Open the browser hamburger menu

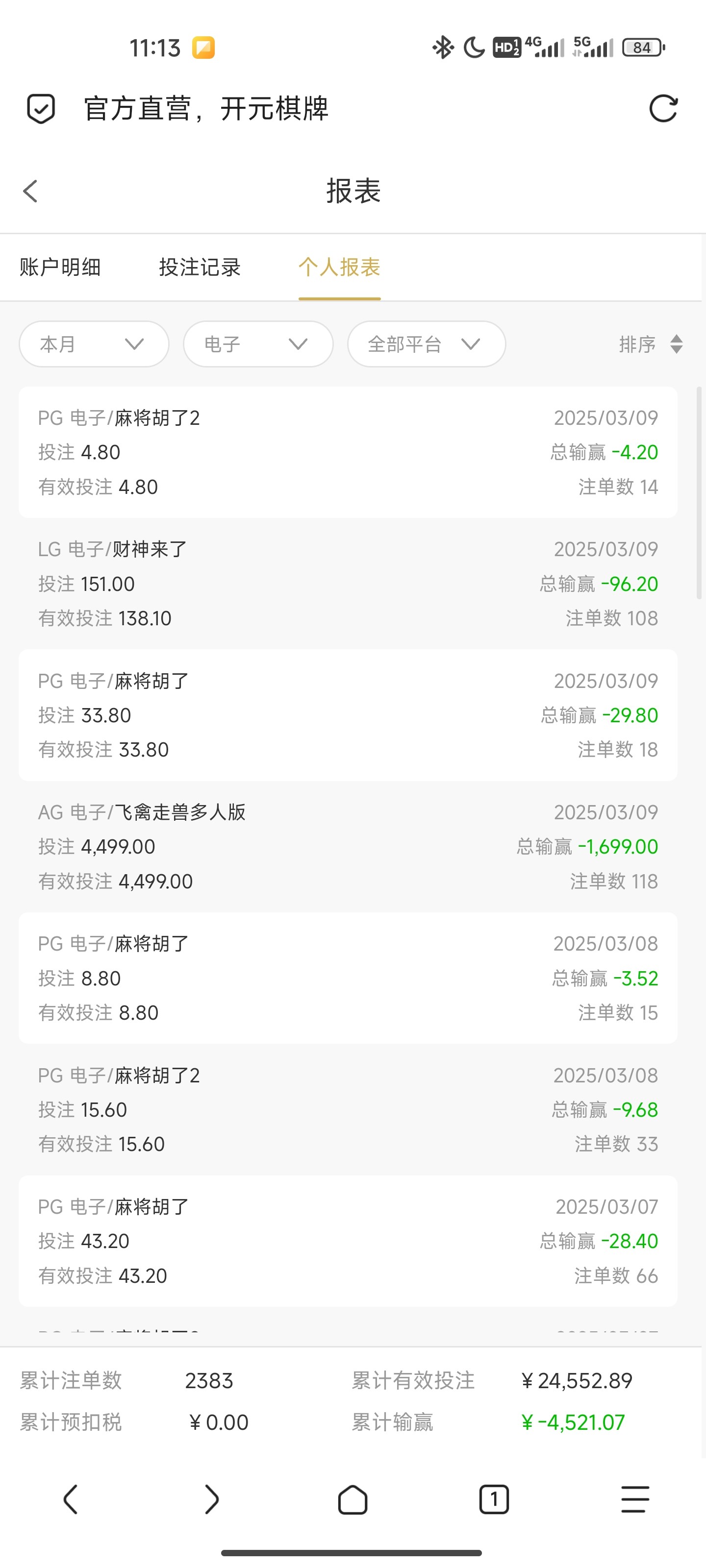[635, 1498]
